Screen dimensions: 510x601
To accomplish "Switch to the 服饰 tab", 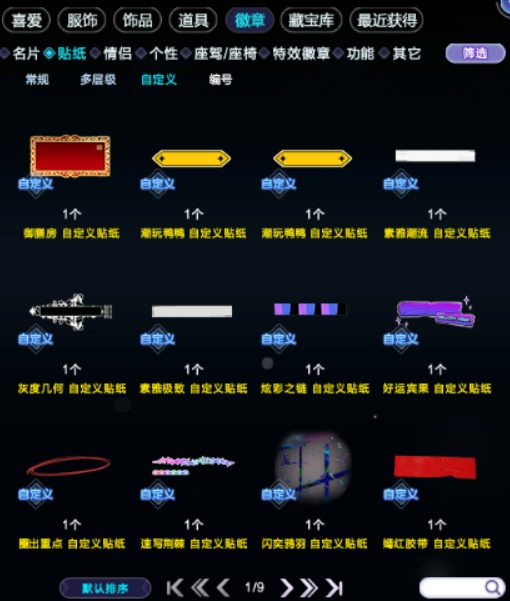I will [x=82, y=20].
